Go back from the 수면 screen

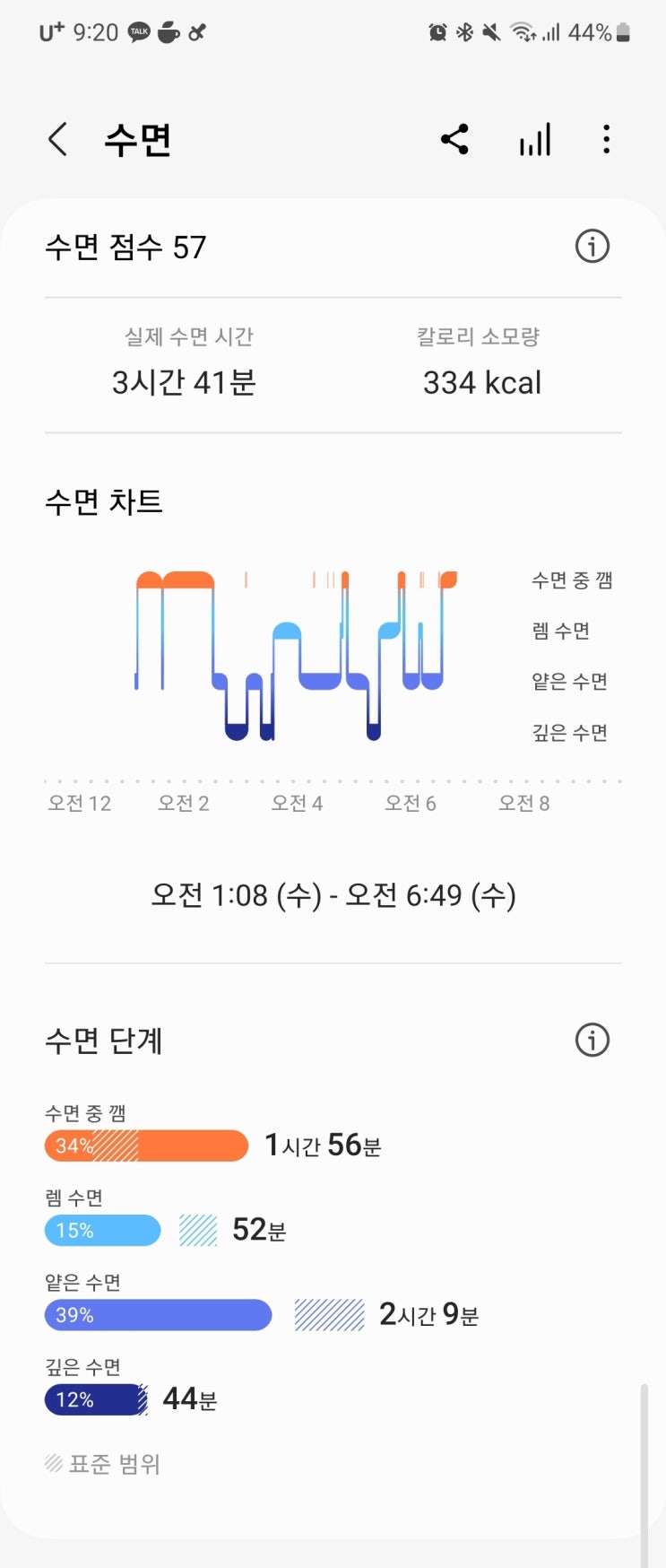coord(58,140)
